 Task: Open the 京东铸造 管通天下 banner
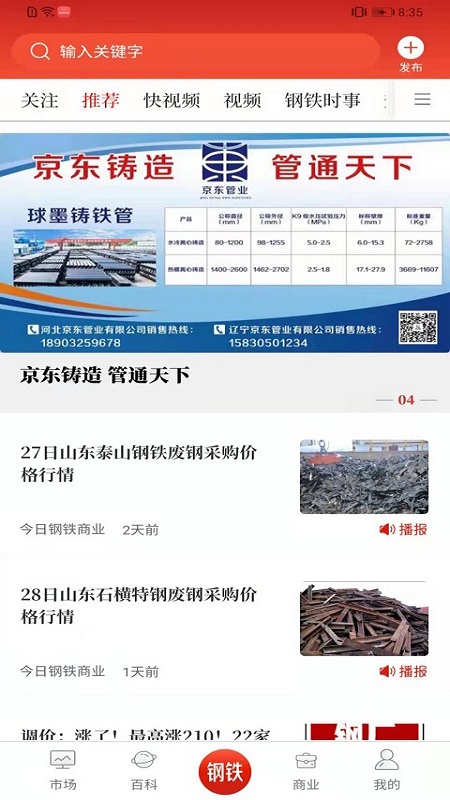pos(225,243)
